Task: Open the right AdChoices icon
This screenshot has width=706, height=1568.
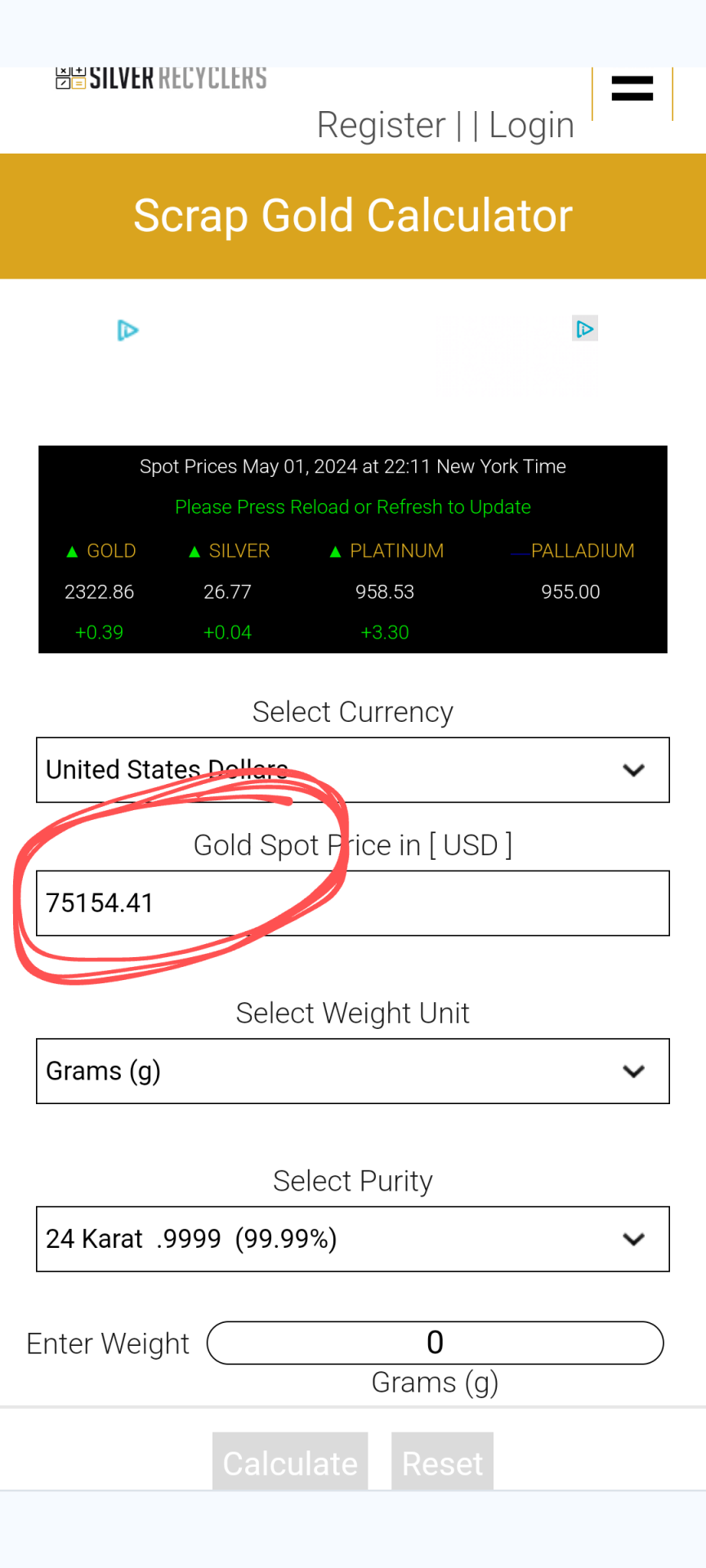Action: tap(584, 329)
